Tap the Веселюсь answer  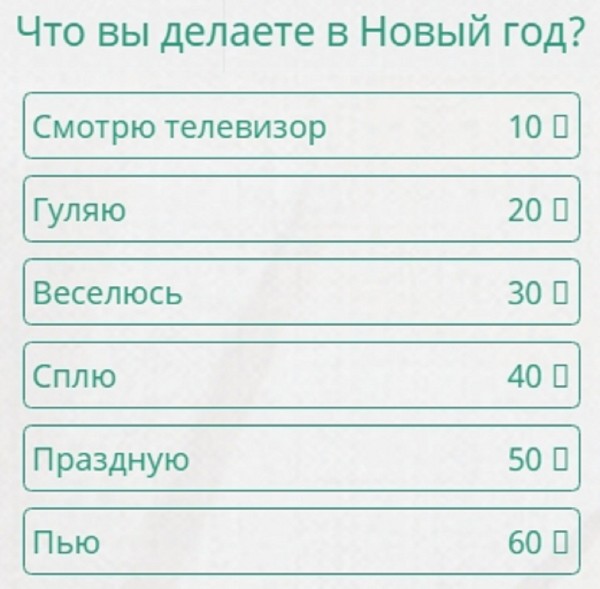300,293
